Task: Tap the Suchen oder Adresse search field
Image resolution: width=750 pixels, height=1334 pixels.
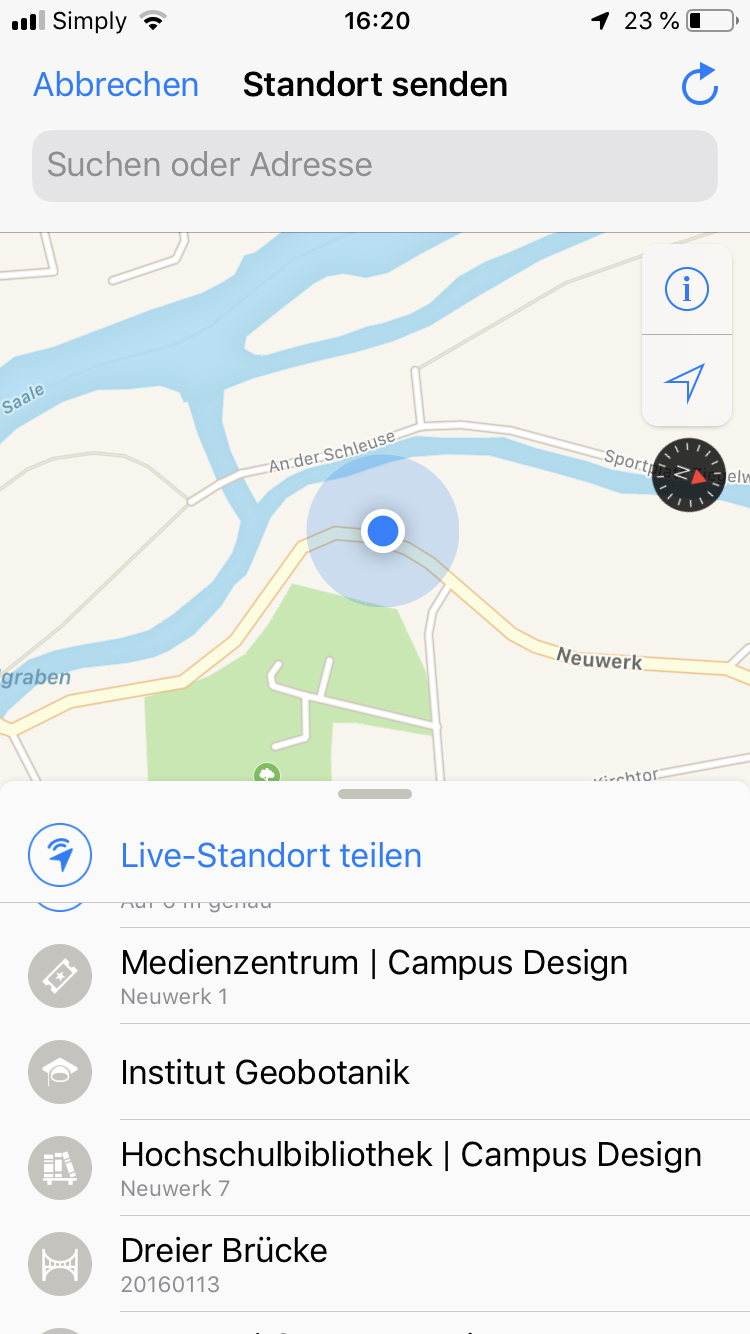Action: coord(374,165)
